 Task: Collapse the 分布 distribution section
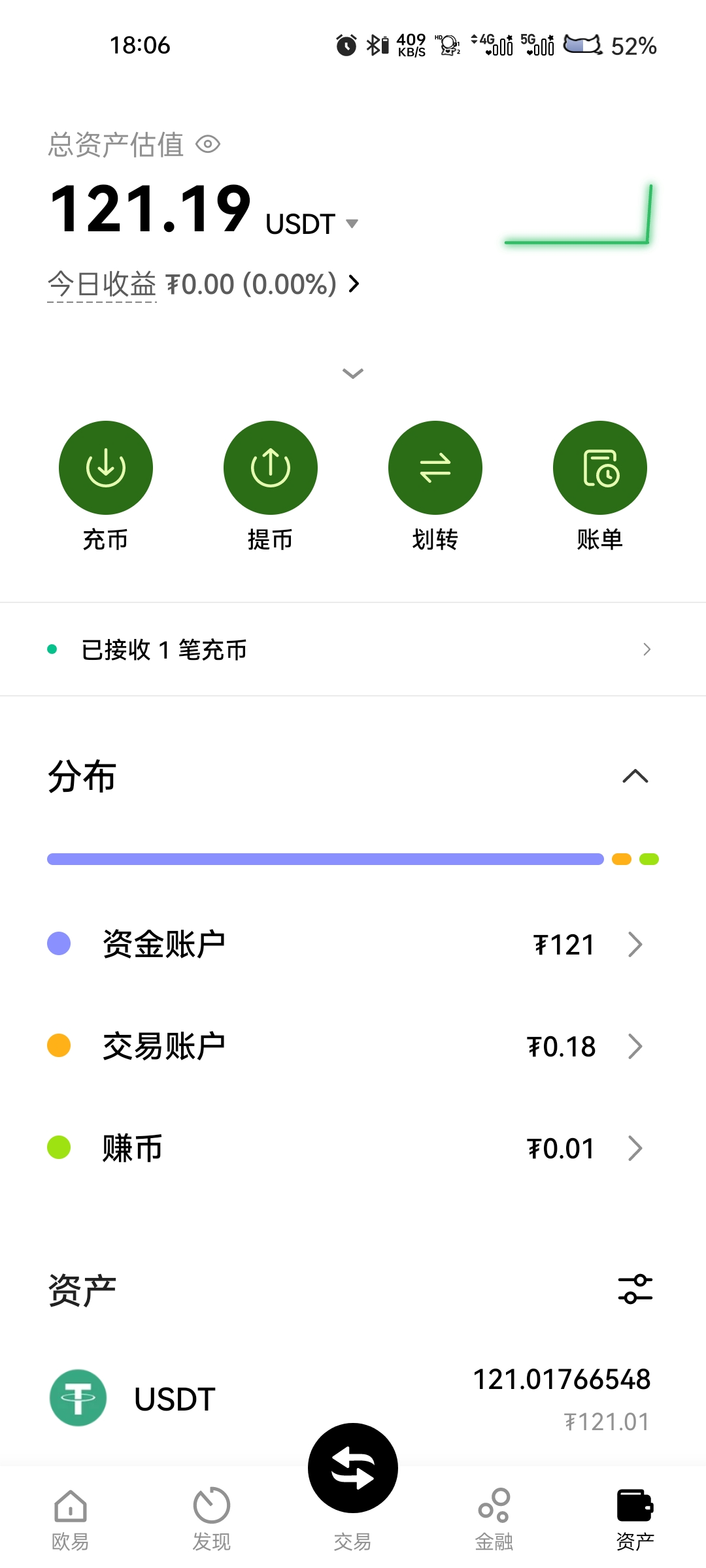pos(635,776)
